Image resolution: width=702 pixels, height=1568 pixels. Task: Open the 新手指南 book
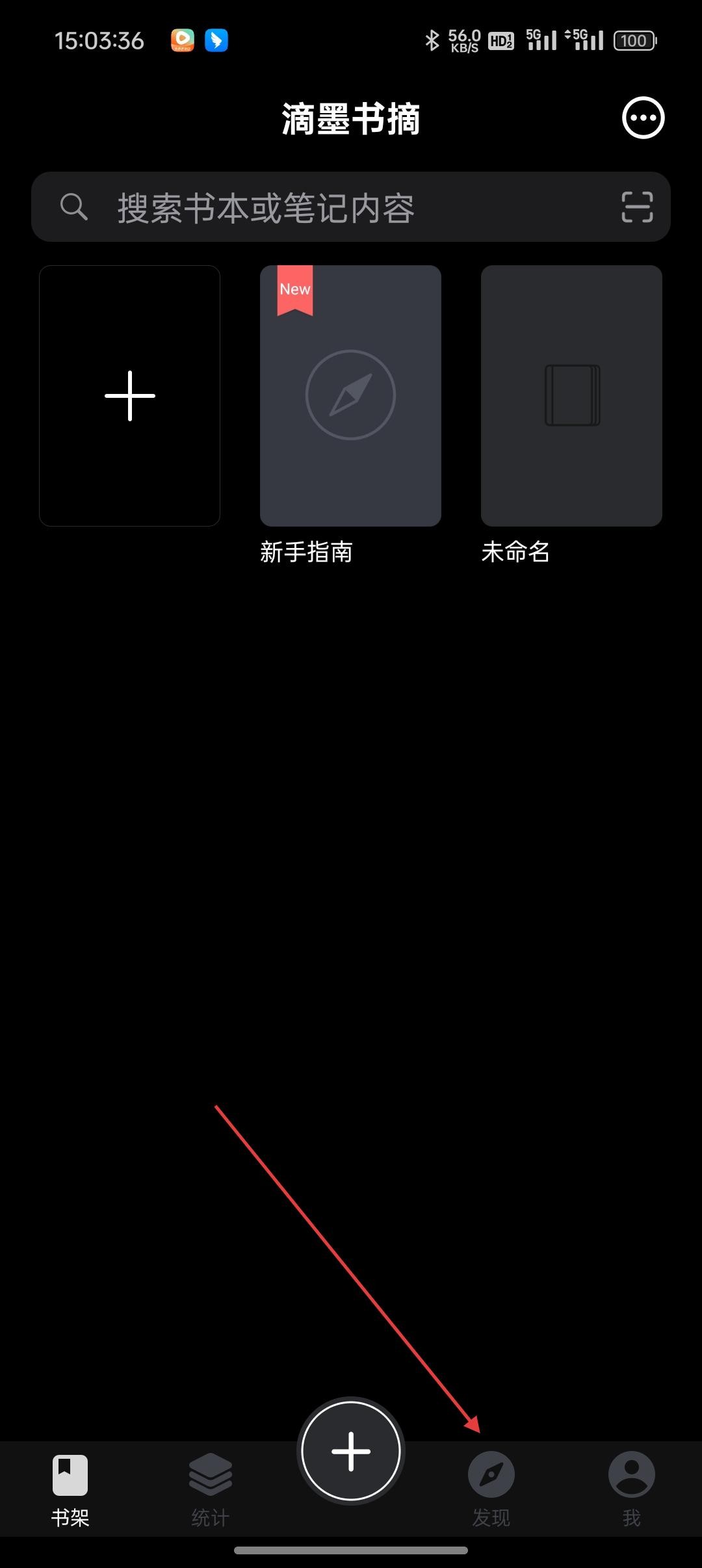[x=350, y=395]
